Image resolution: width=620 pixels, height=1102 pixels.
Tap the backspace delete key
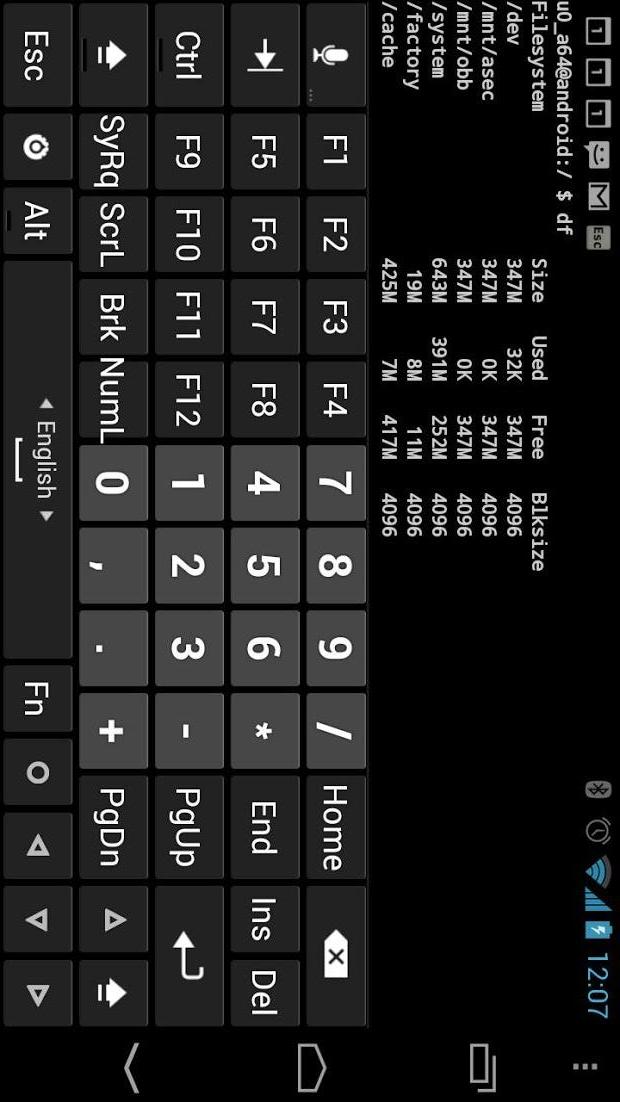tap(335, 956)
